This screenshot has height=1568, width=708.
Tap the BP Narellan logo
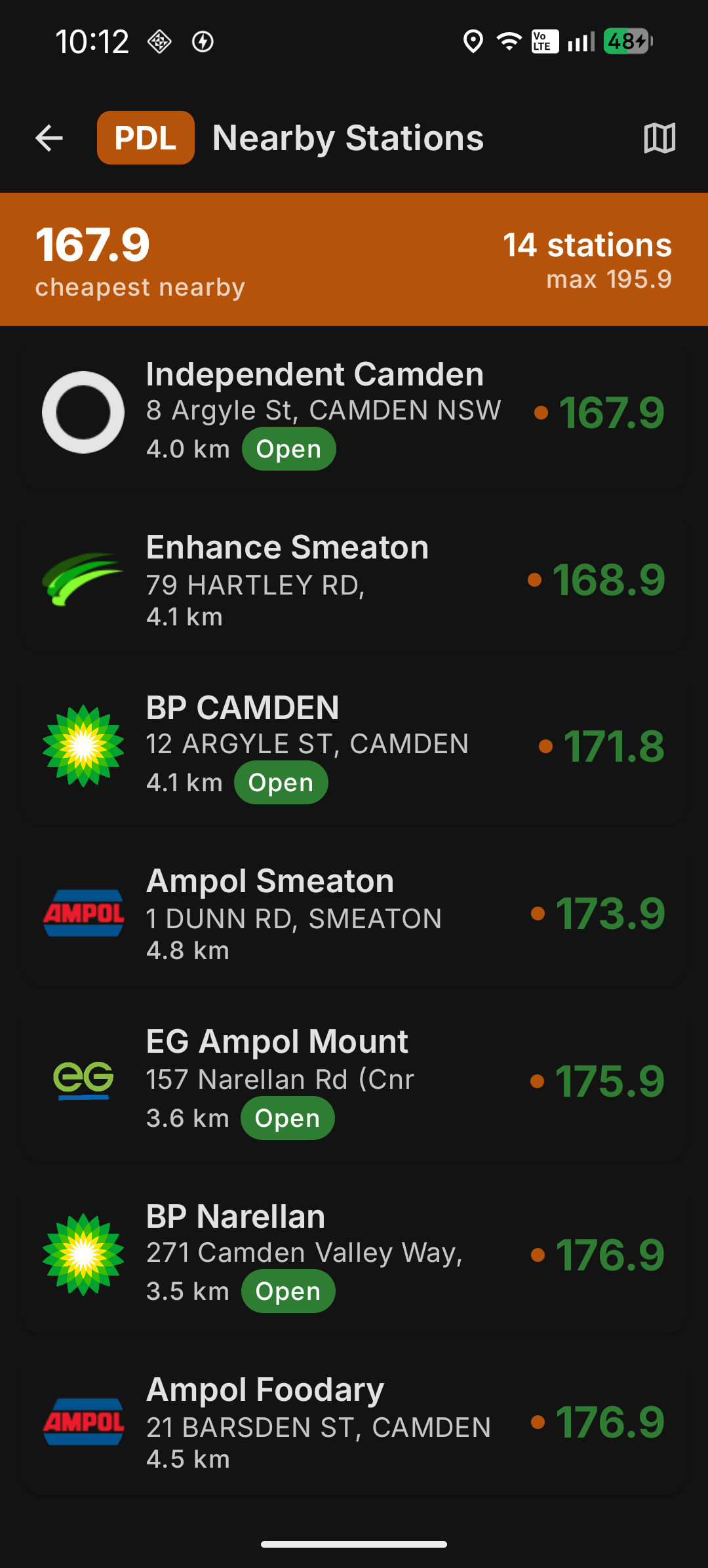pyautogui.click(x=83, y=1252)
